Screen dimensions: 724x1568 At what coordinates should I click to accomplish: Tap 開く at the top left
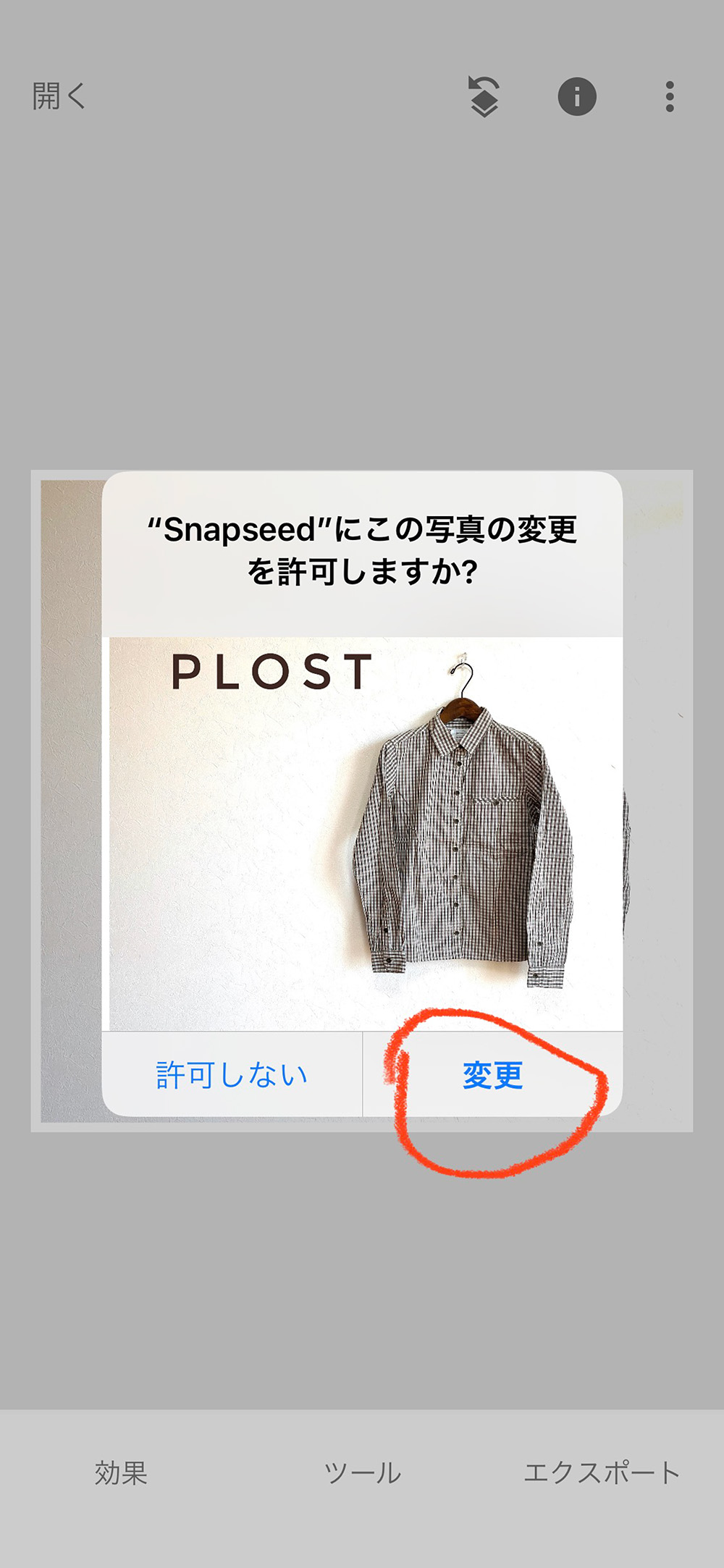(59, 96)
